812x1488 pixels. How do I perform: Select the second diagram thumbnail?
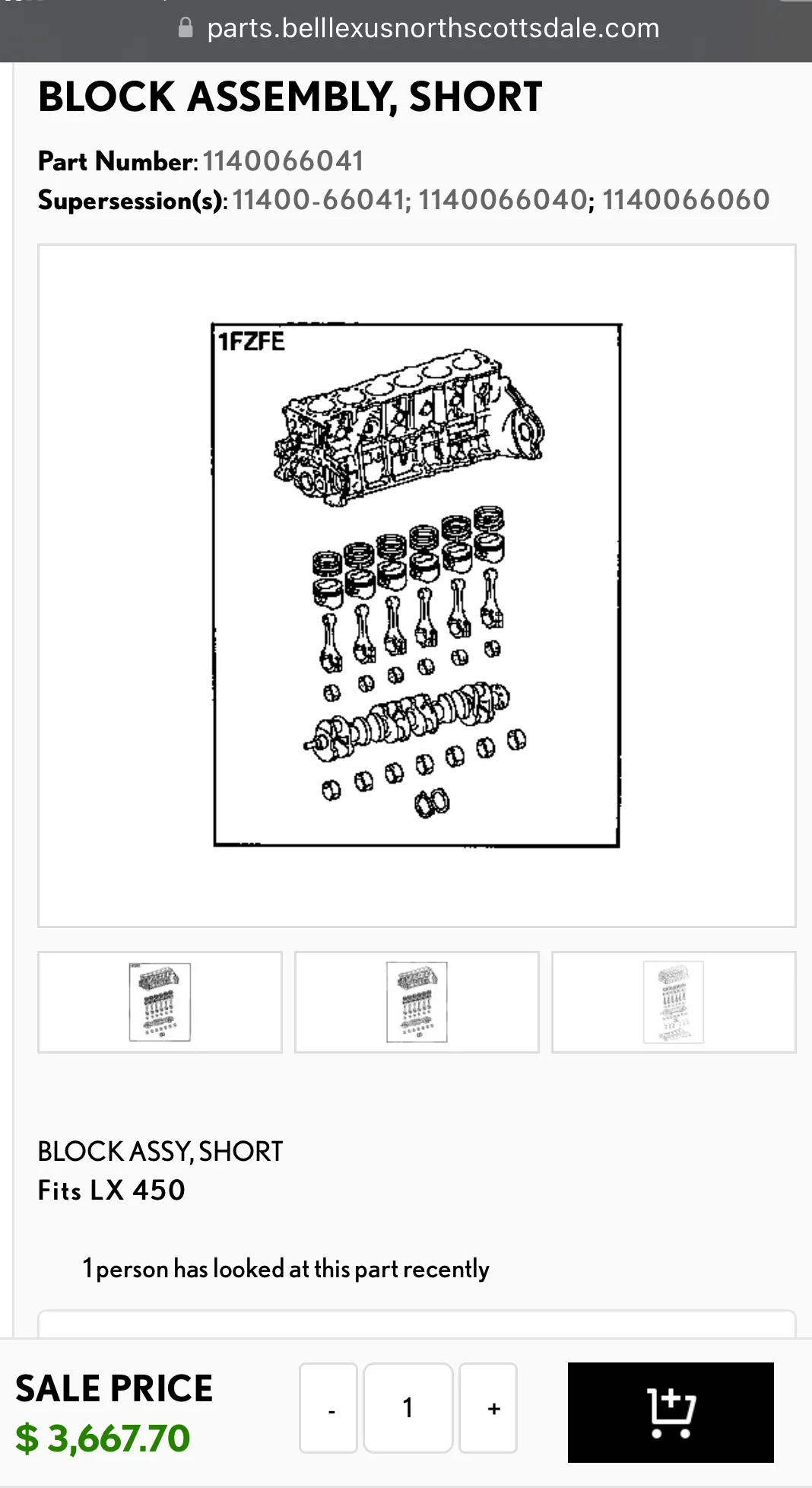point(417,1002)
